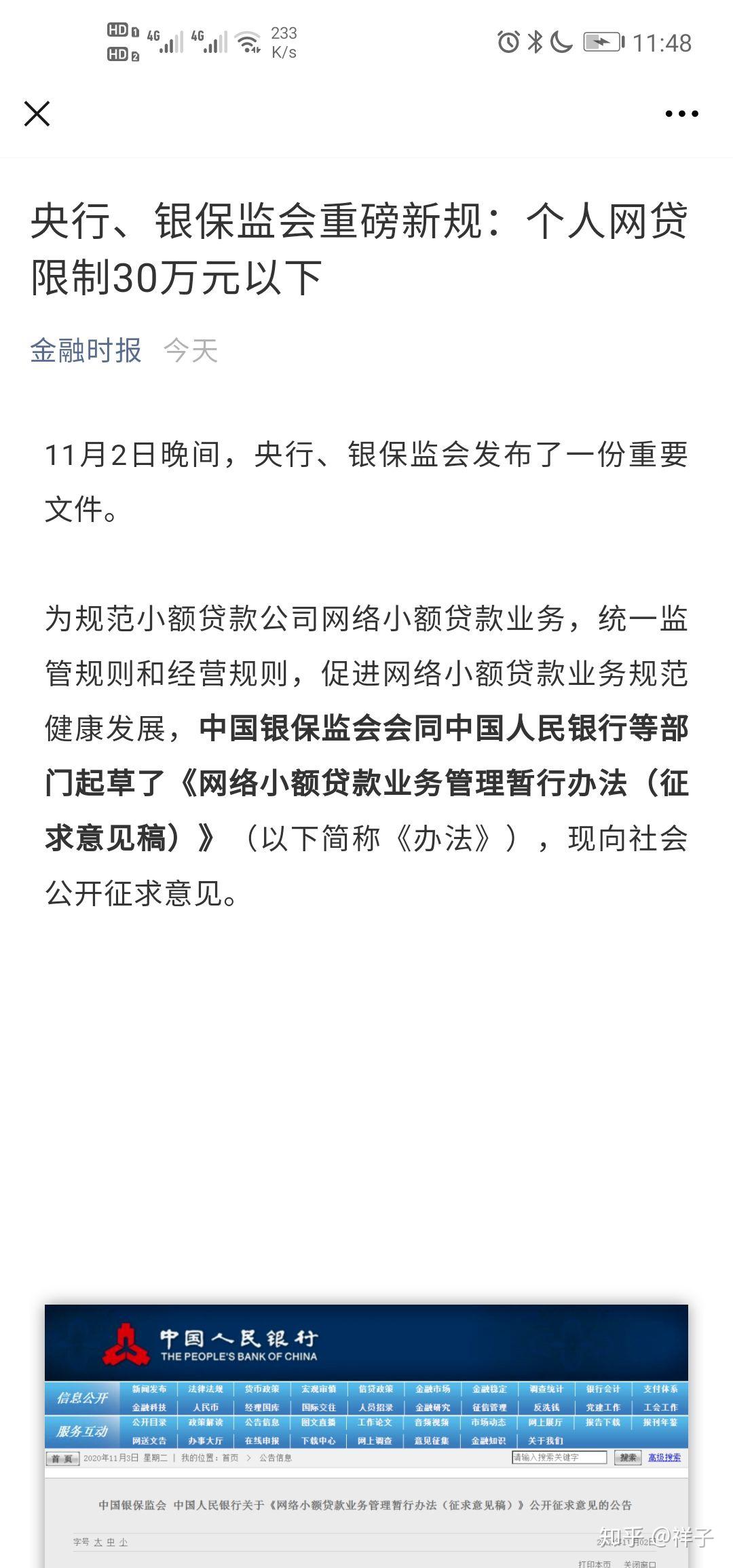733x1568 pixels.
Task: Tap the Bluetooth status icon
Action: tap(534, 40)
